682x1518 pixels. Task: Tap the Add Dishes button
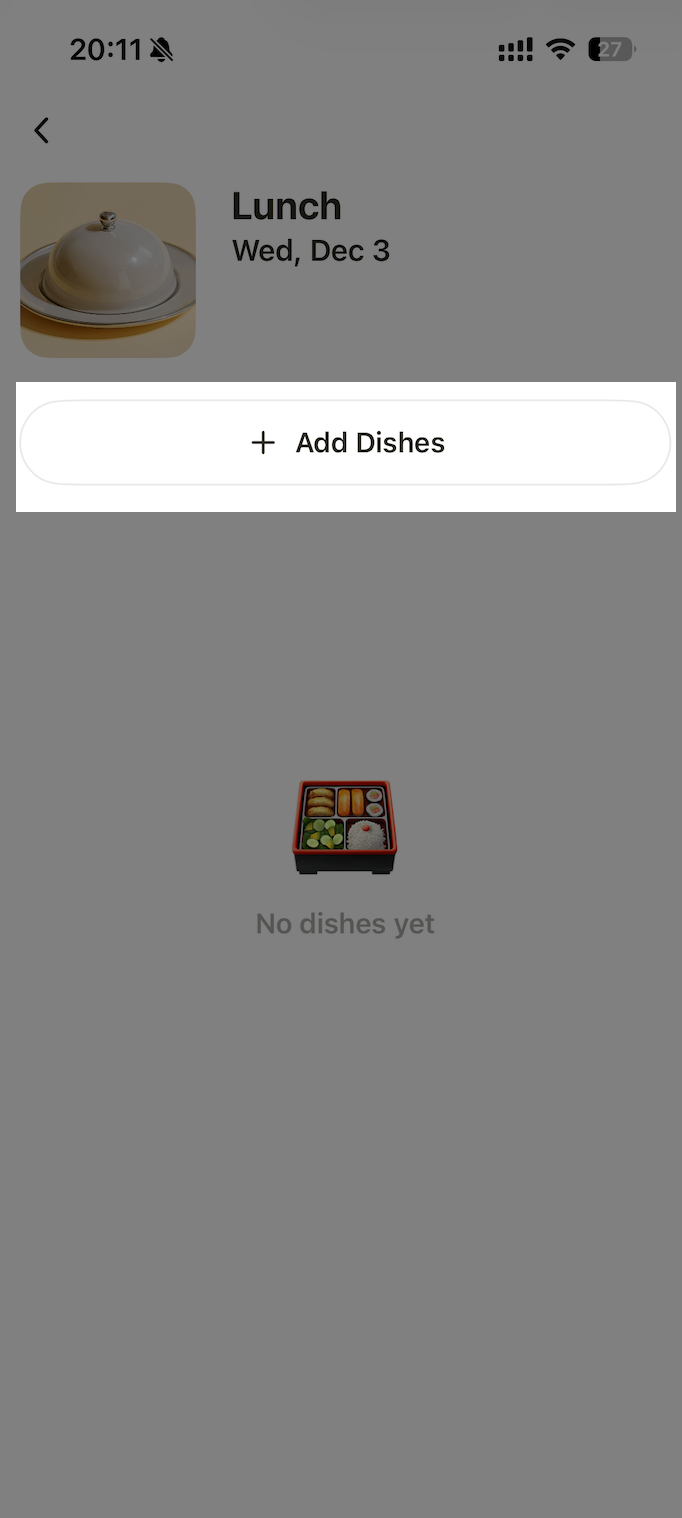(345, 443)
